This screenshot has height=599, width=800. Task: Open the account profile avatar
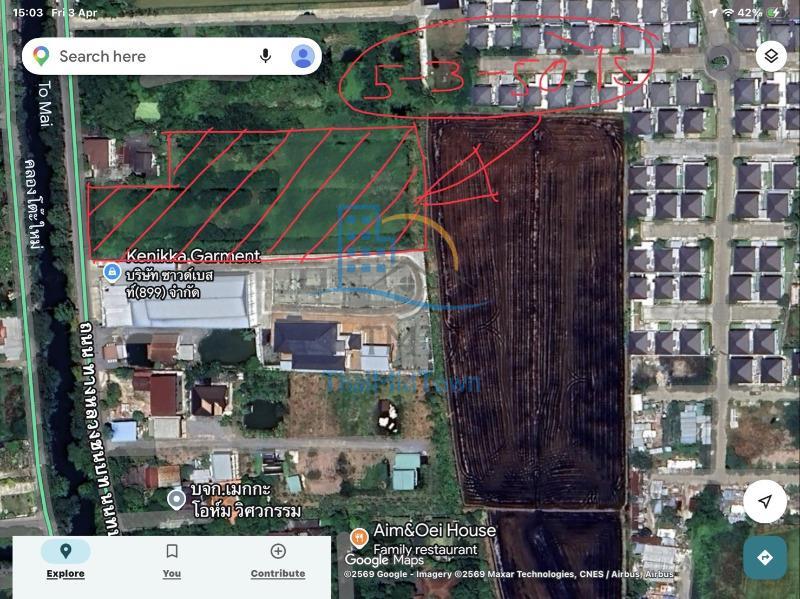click(303, 56)
